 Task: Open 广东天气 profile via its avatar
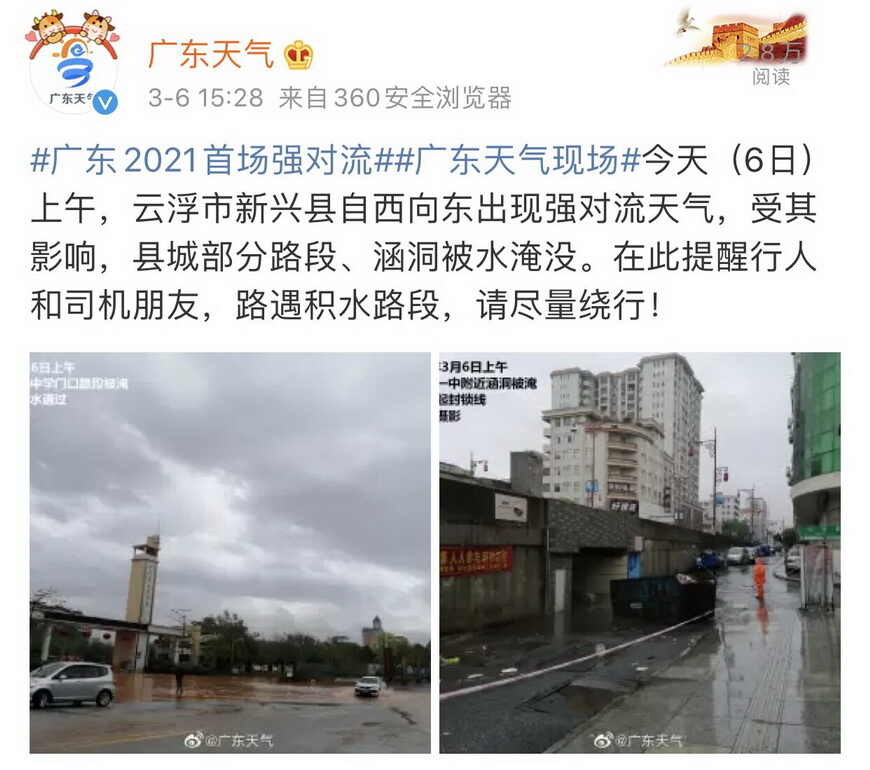point(72,62)
